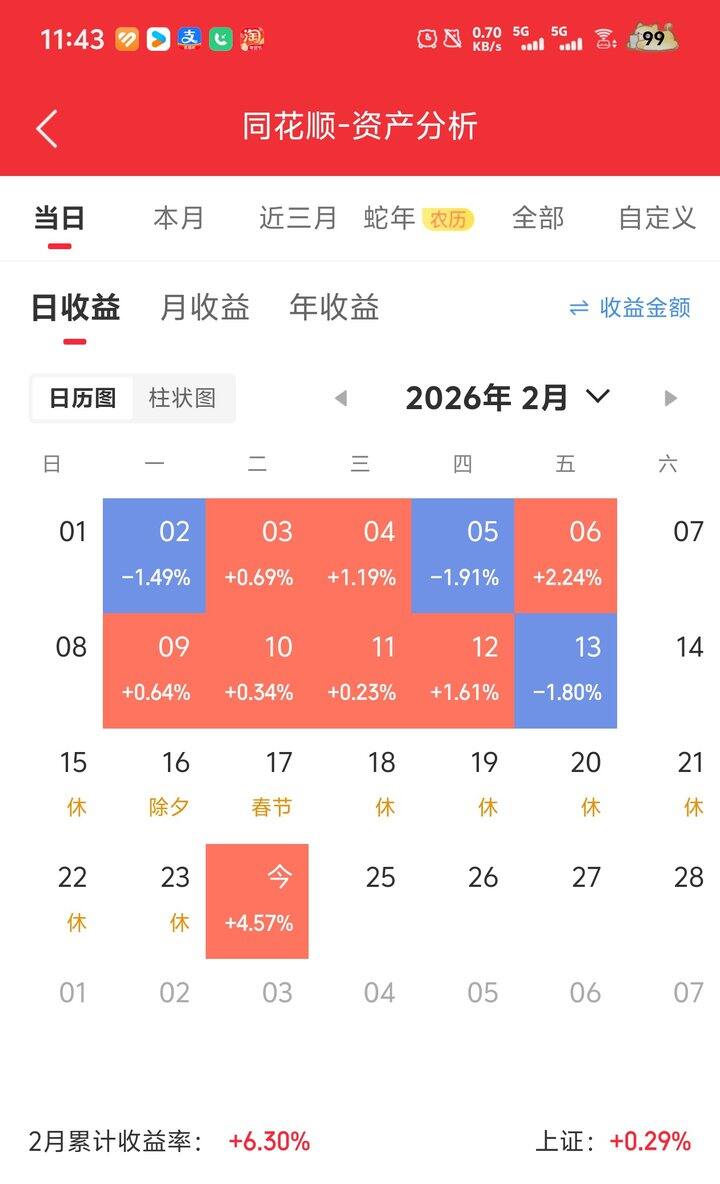720x1184 pixels.
Task: Open the 月收益 tab
Action: 205,308
